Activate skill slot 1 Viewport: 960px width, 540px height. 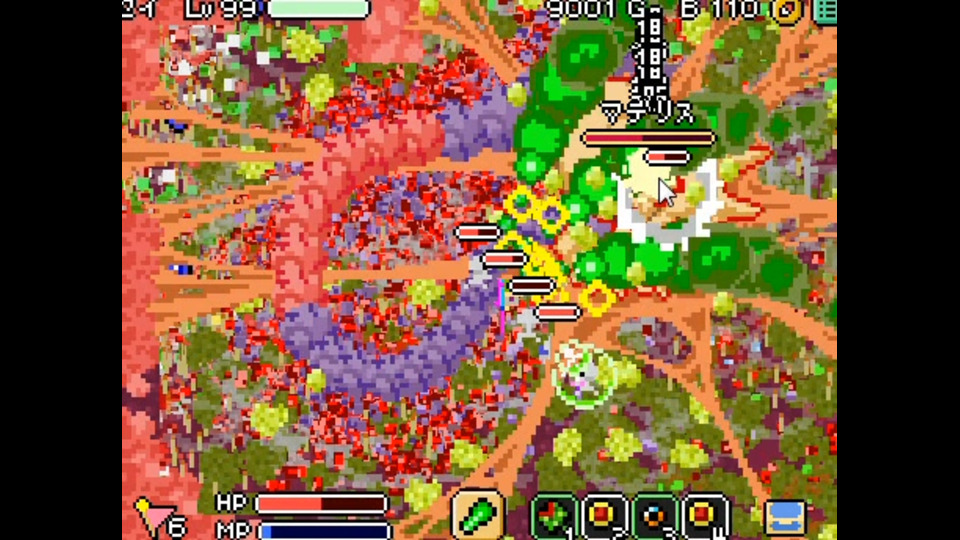[553, 517]
